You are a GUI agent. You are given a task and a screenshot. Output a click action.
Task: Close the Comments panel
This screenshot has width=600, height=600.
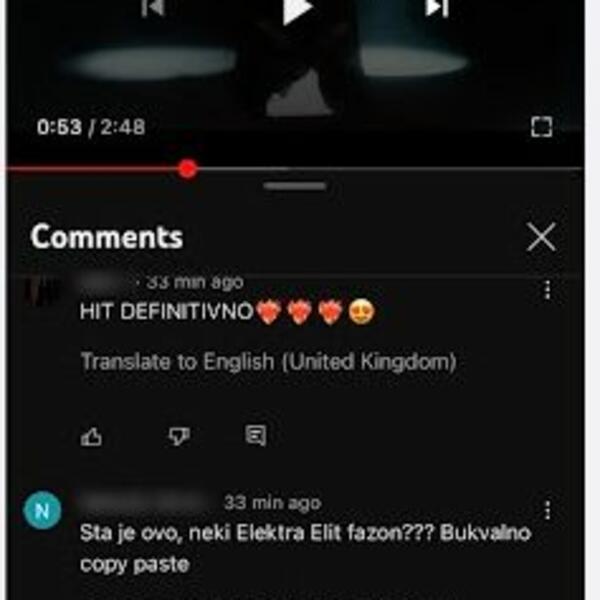click(541, 237)
